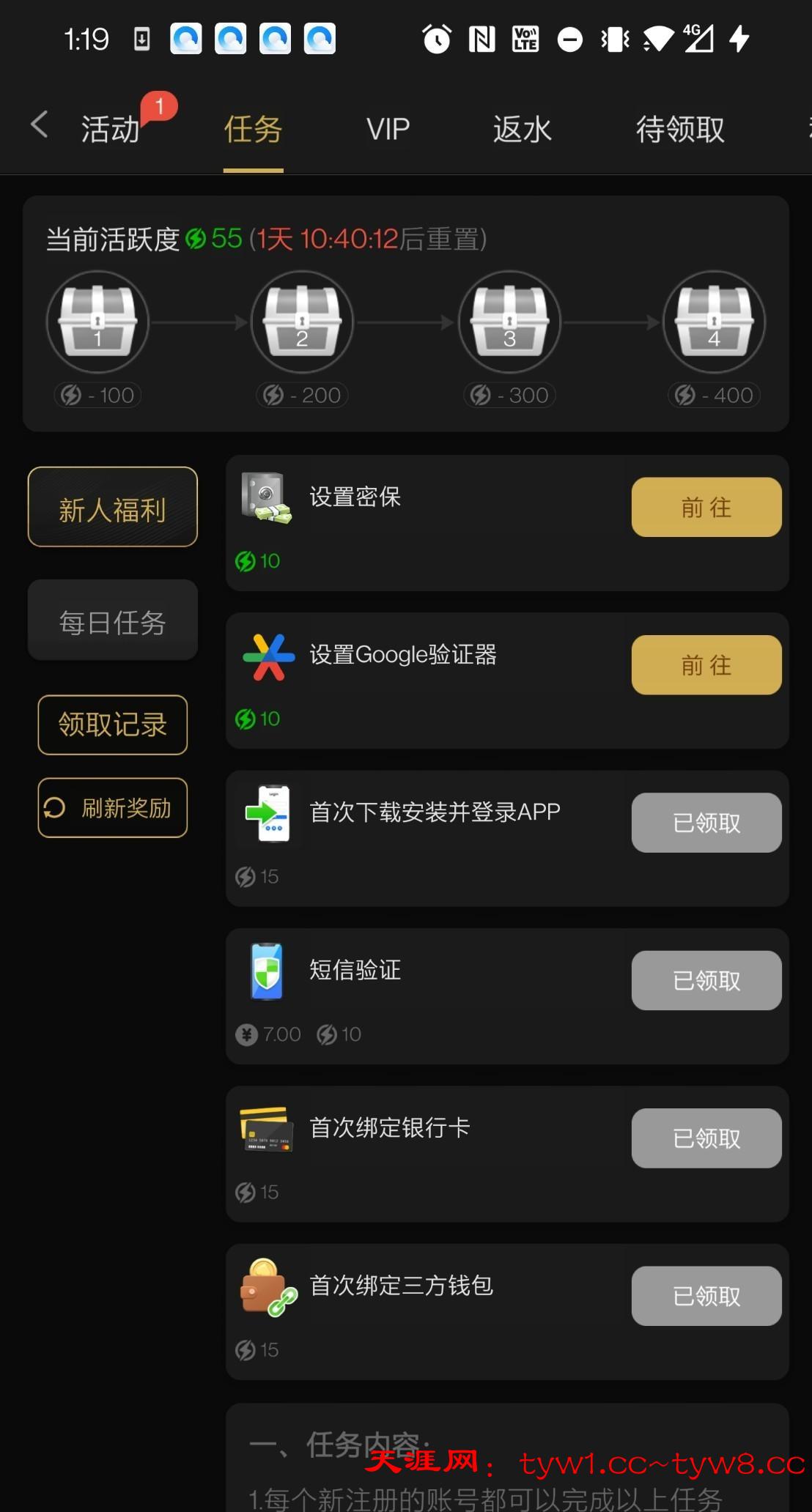Open treasure chest 3 reward
The image size is (812, 1512).
coord(509,323)
